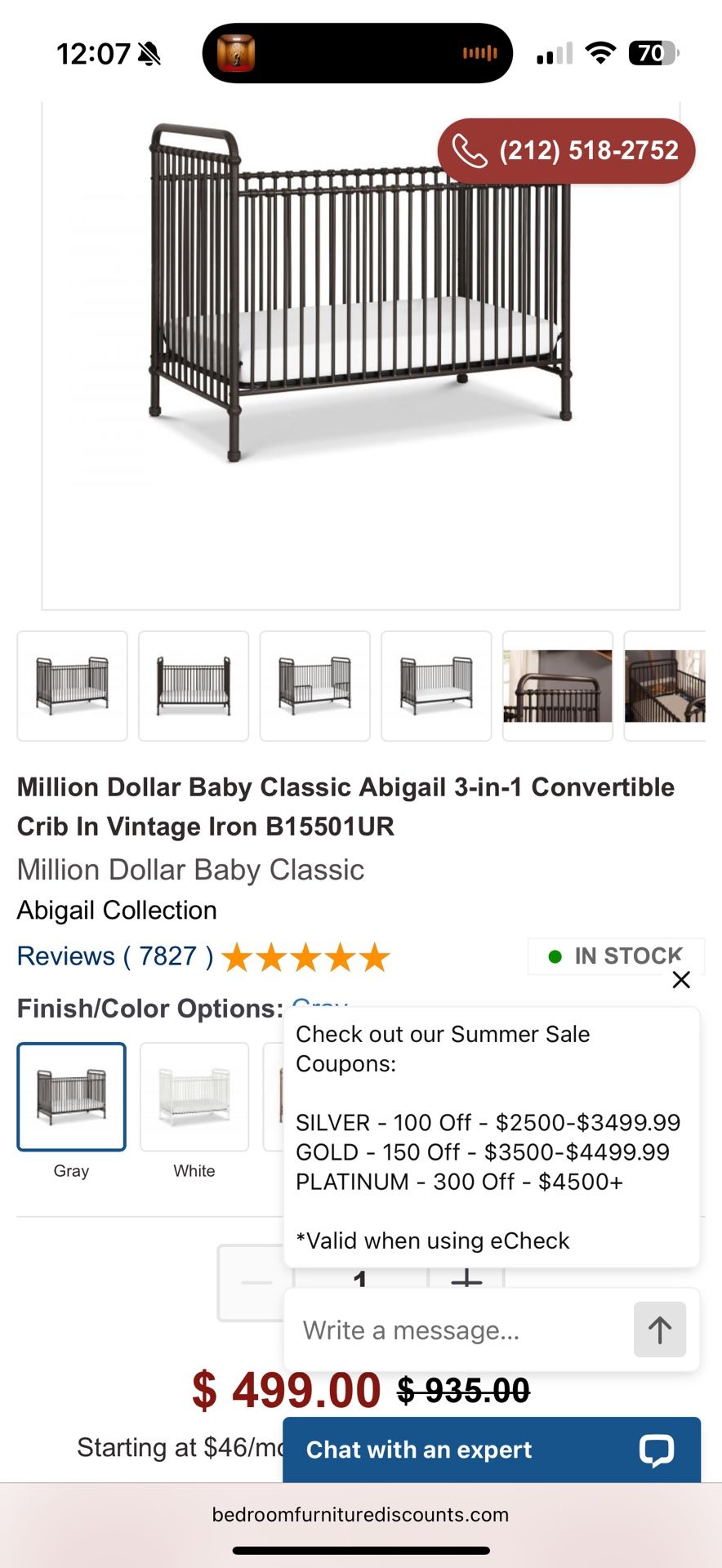Viewport: 722px width, 1568px height.
Task: Tap the Write a message field
Action: point(457,1330)
